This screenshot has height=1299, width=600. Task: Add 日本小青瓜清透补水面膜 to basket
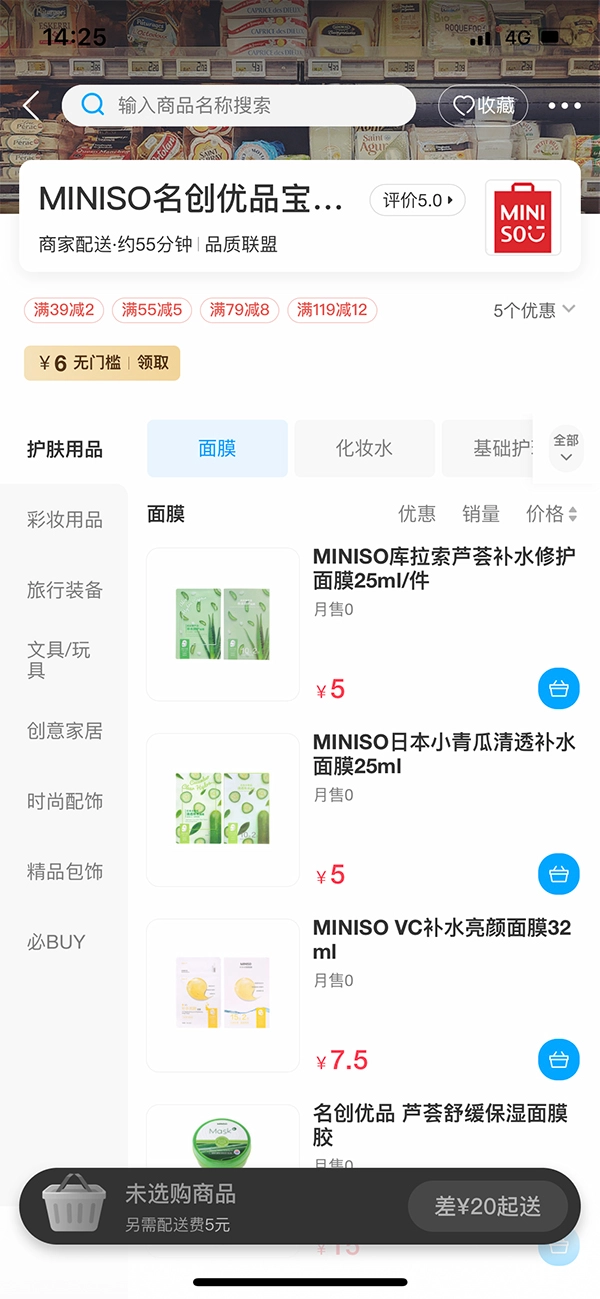pos(559,874)
